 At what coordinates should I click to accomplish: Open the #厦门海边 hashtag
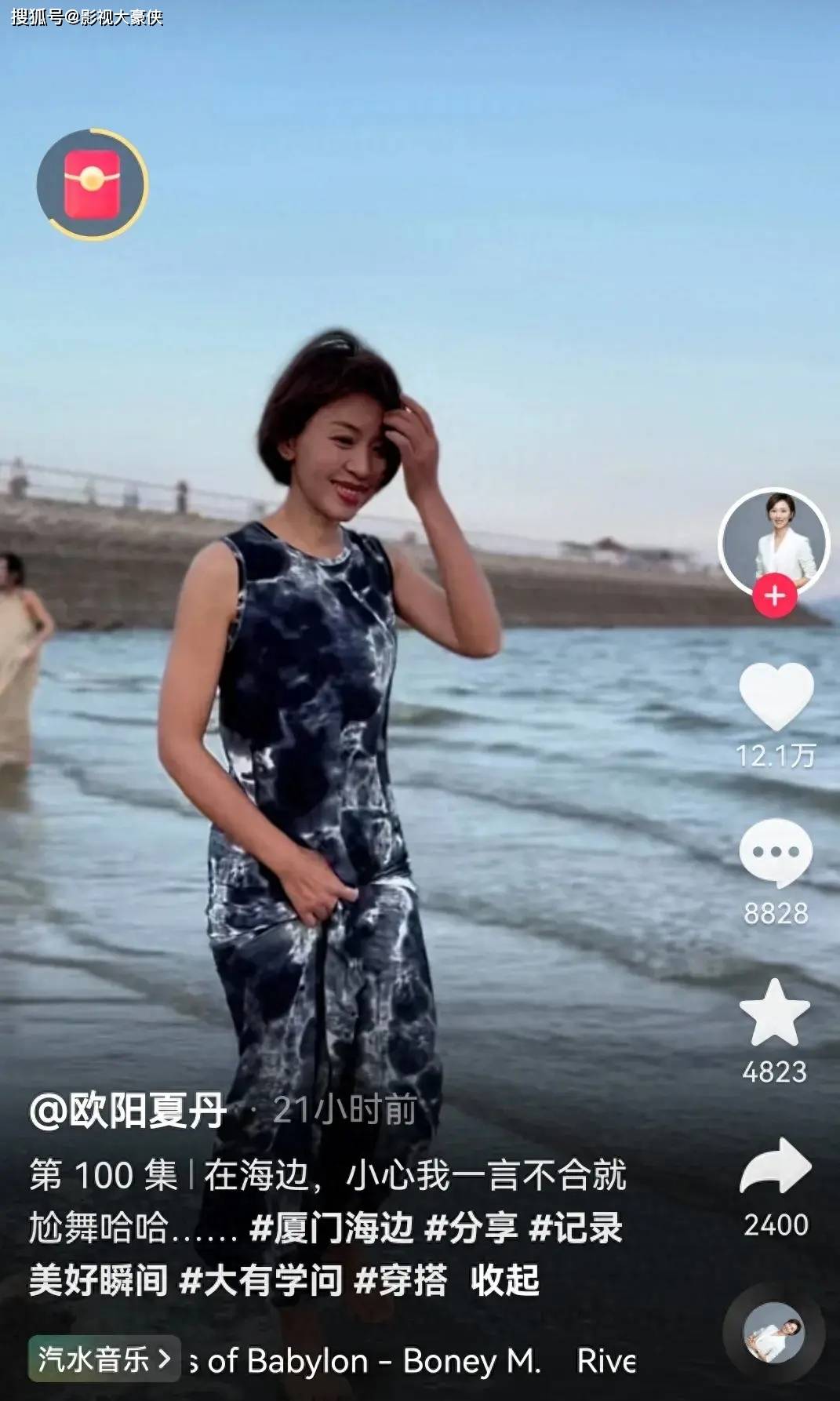click(x=331, y=1228)
